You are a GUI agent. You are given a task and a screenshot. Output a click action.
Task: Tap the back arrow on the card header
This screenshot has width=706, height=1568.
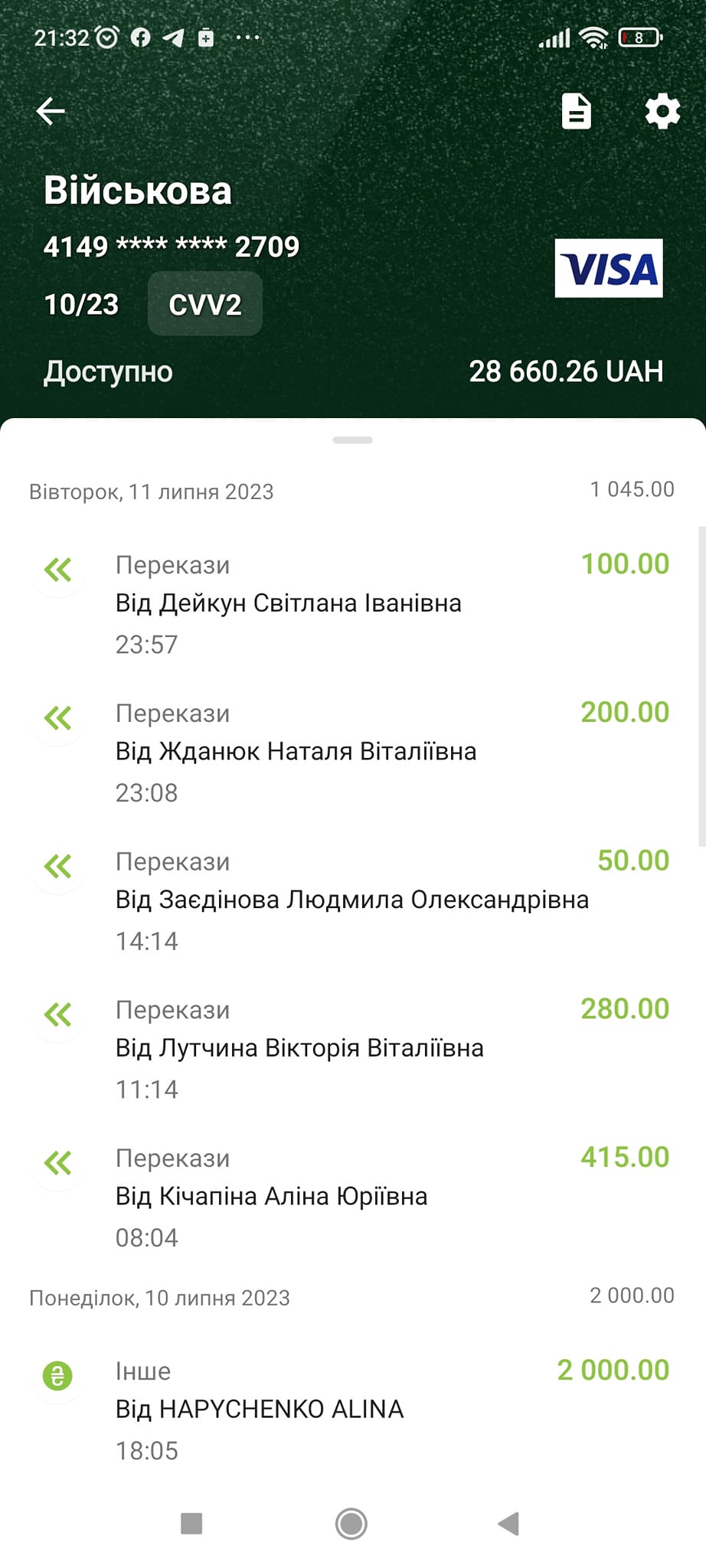pos(51,110)
